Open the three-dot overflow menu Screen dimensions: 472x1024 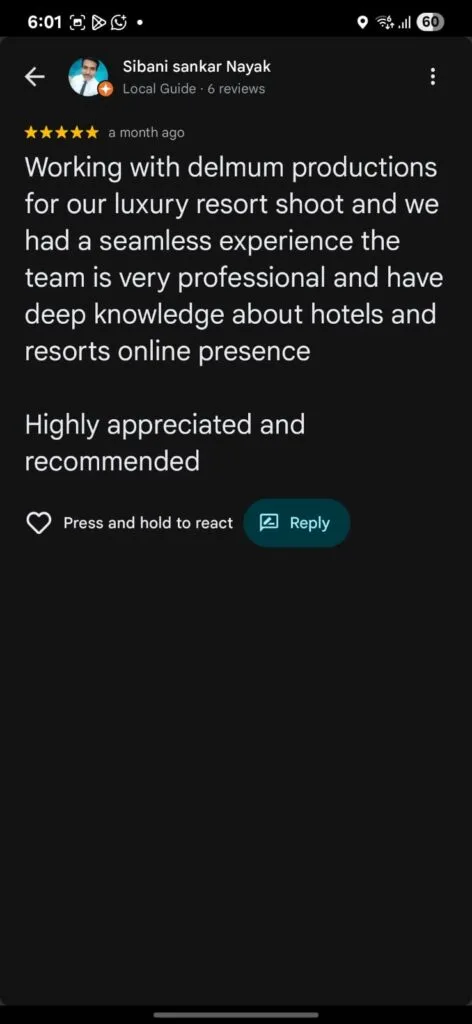coord(433,77)
